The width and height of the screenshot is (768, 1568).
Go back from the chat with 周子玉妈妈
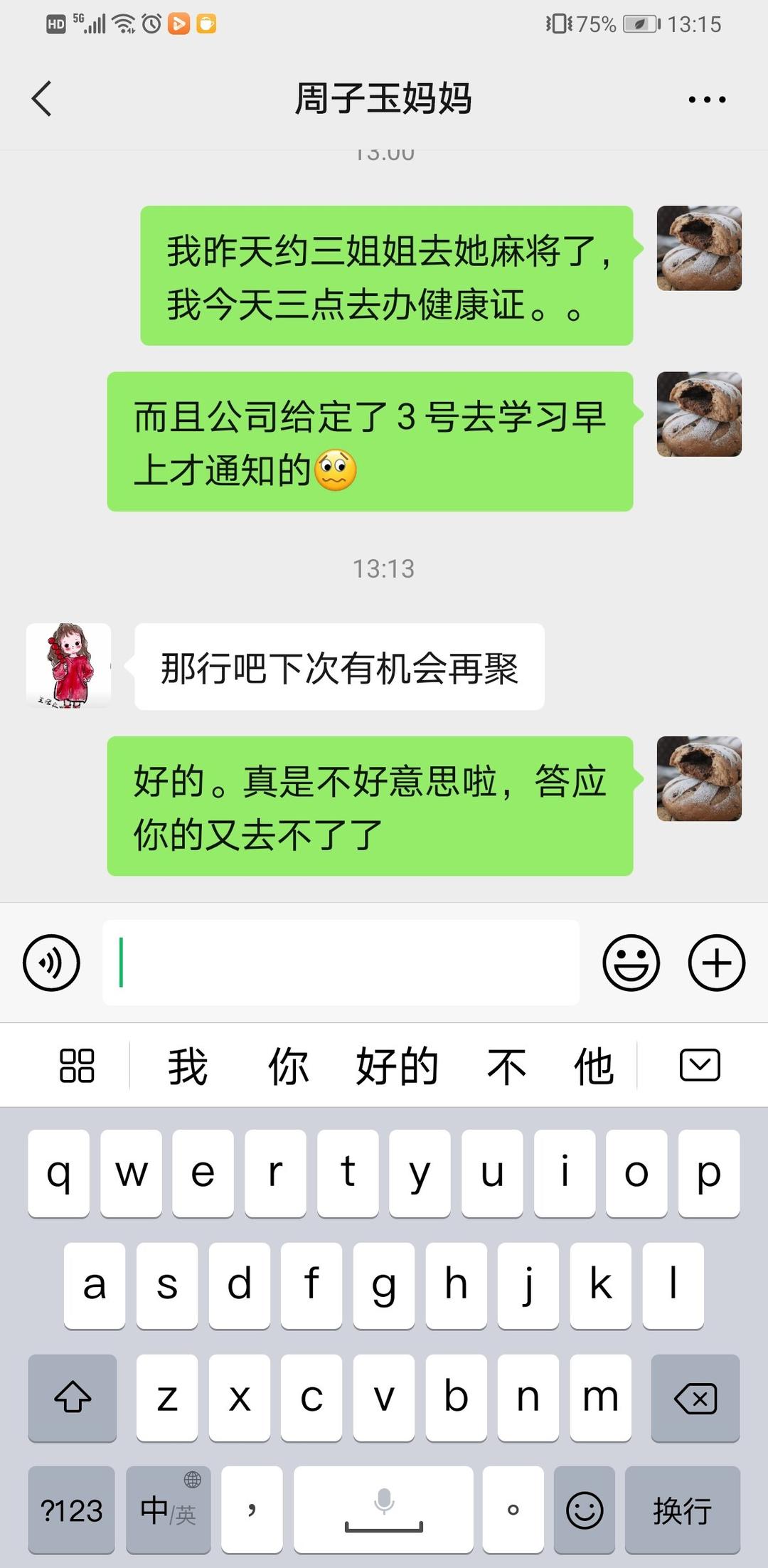tap(42, 98)
